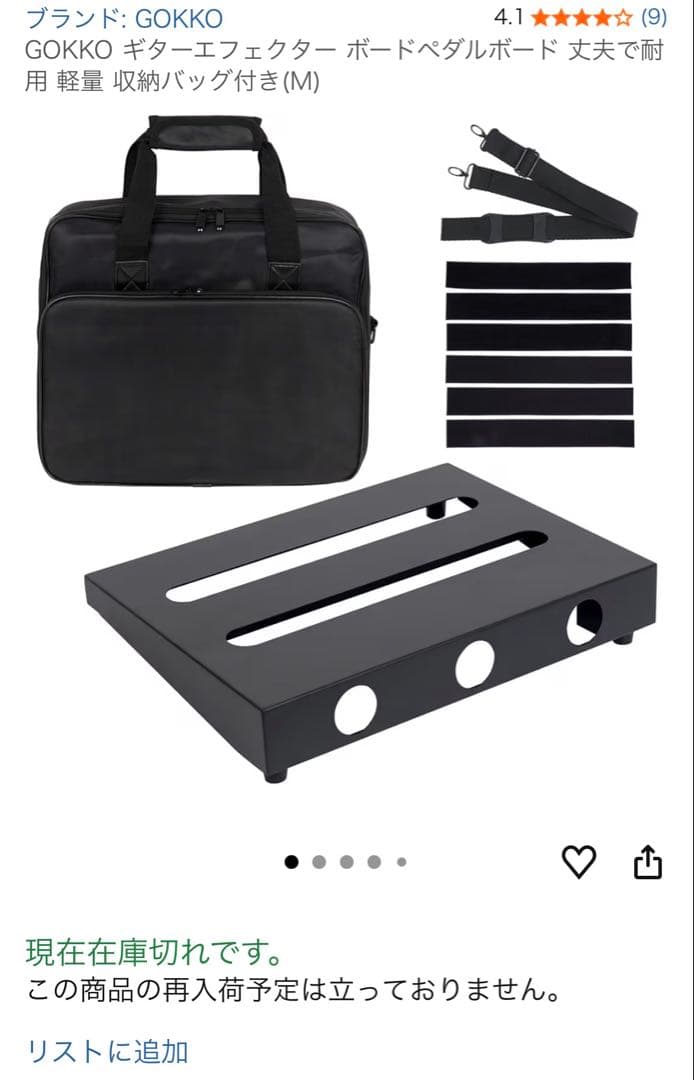Tap the リストに追加 link

[x=107, y=1051]
